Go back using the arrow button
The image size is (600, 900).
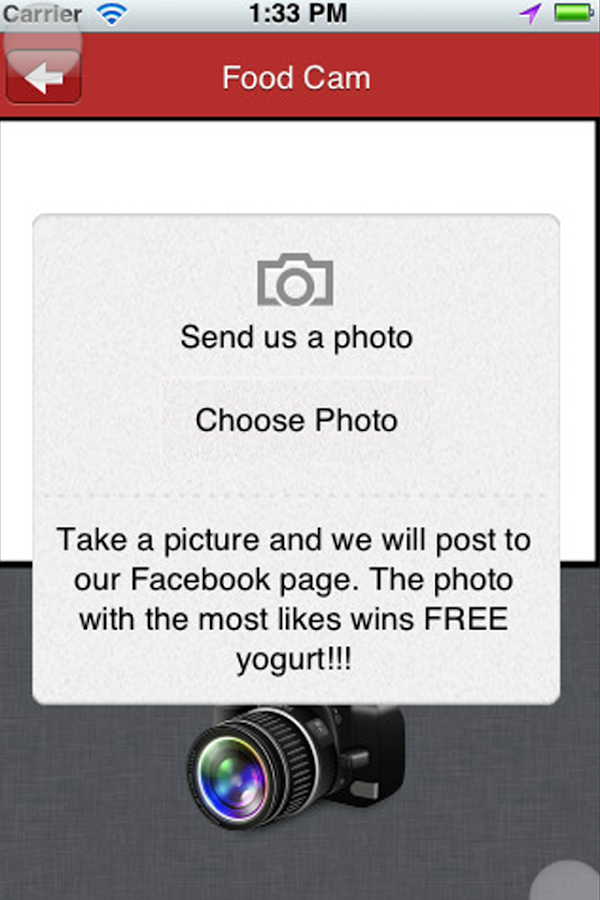click(x=43, y=76)
